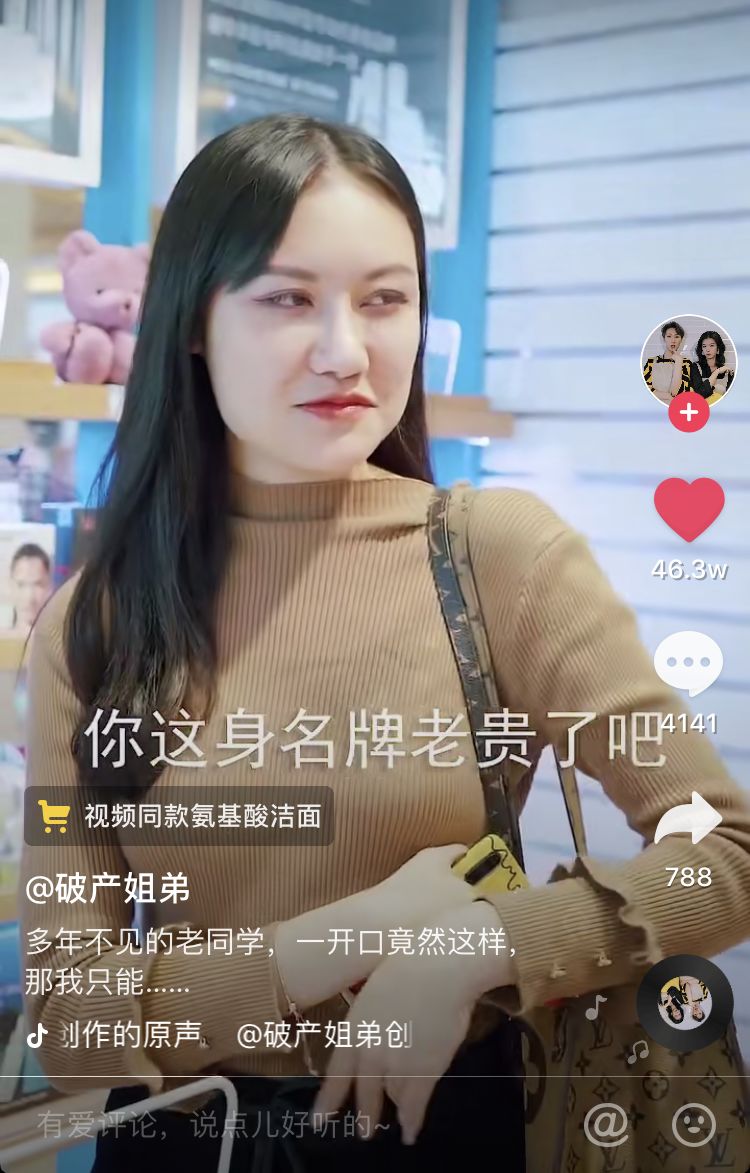Tap the music note on the record disc
Image resolution: width=750 pixels, height=1173 pixels.
[x=637, y=1052]
